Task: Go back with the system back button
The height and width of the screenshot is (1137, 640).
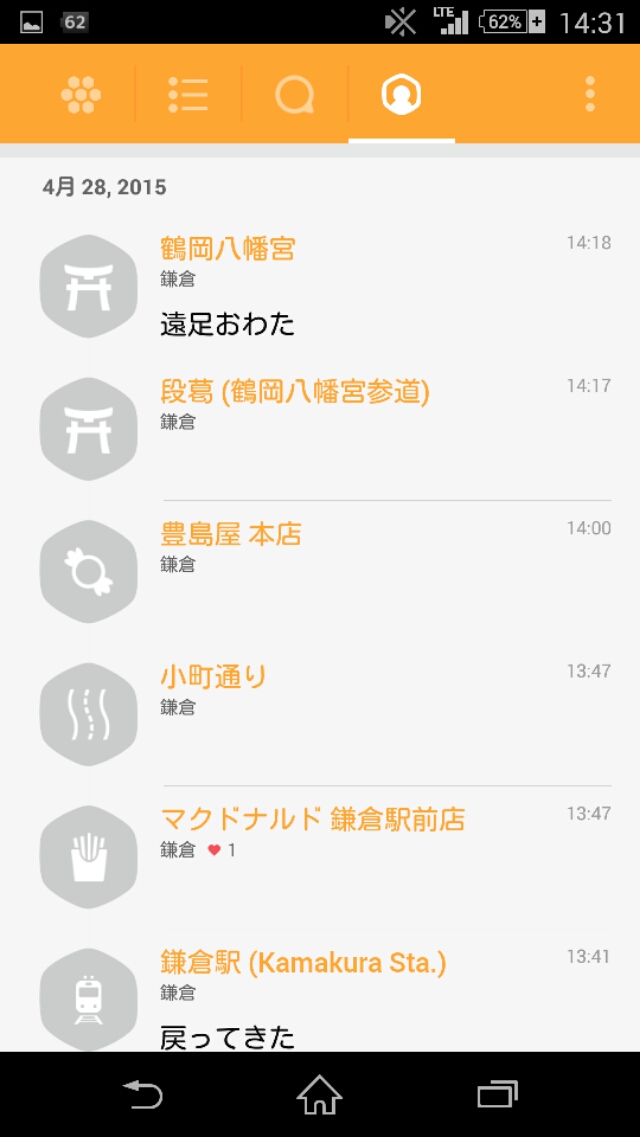Action: coord(143,1094)
